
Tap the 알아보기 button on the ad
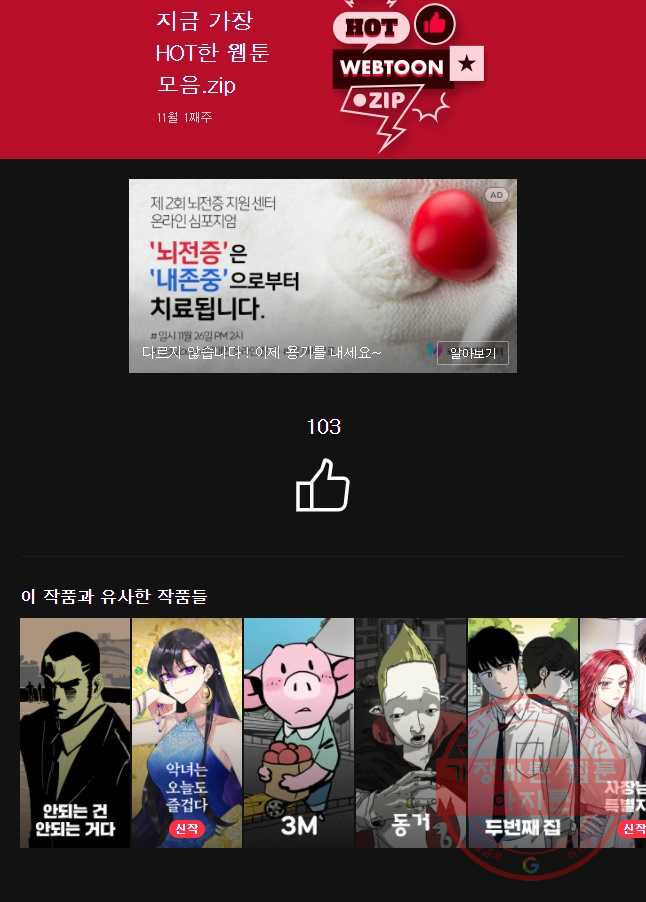472,352
